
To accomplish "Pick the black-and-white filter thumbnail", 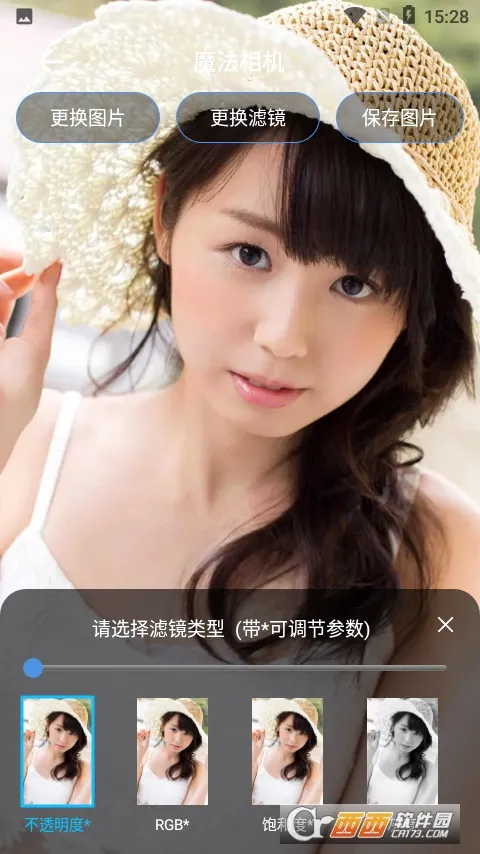I will click(402, 751).
